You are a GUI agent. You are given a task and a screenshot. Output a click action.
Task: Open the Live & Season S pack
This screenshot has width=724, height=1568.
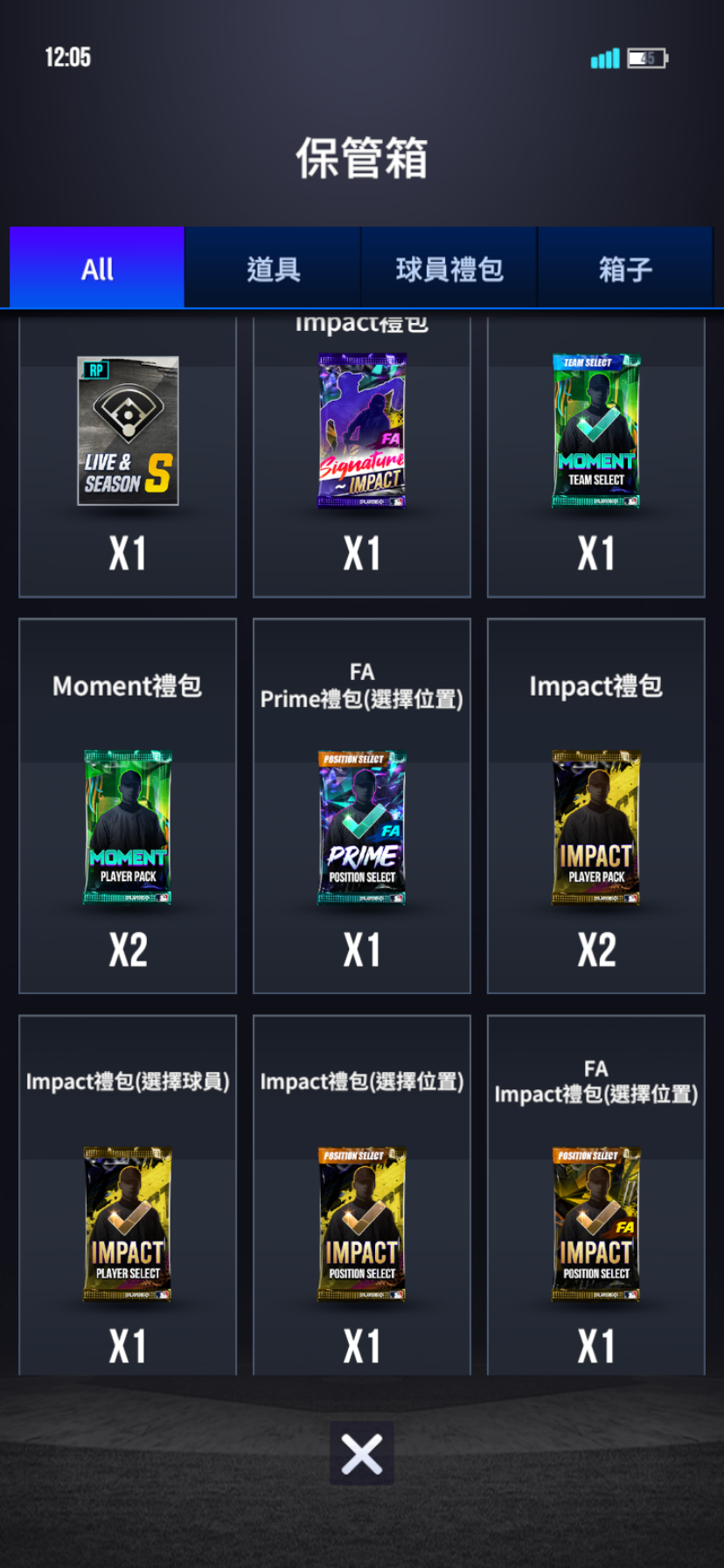128,431
